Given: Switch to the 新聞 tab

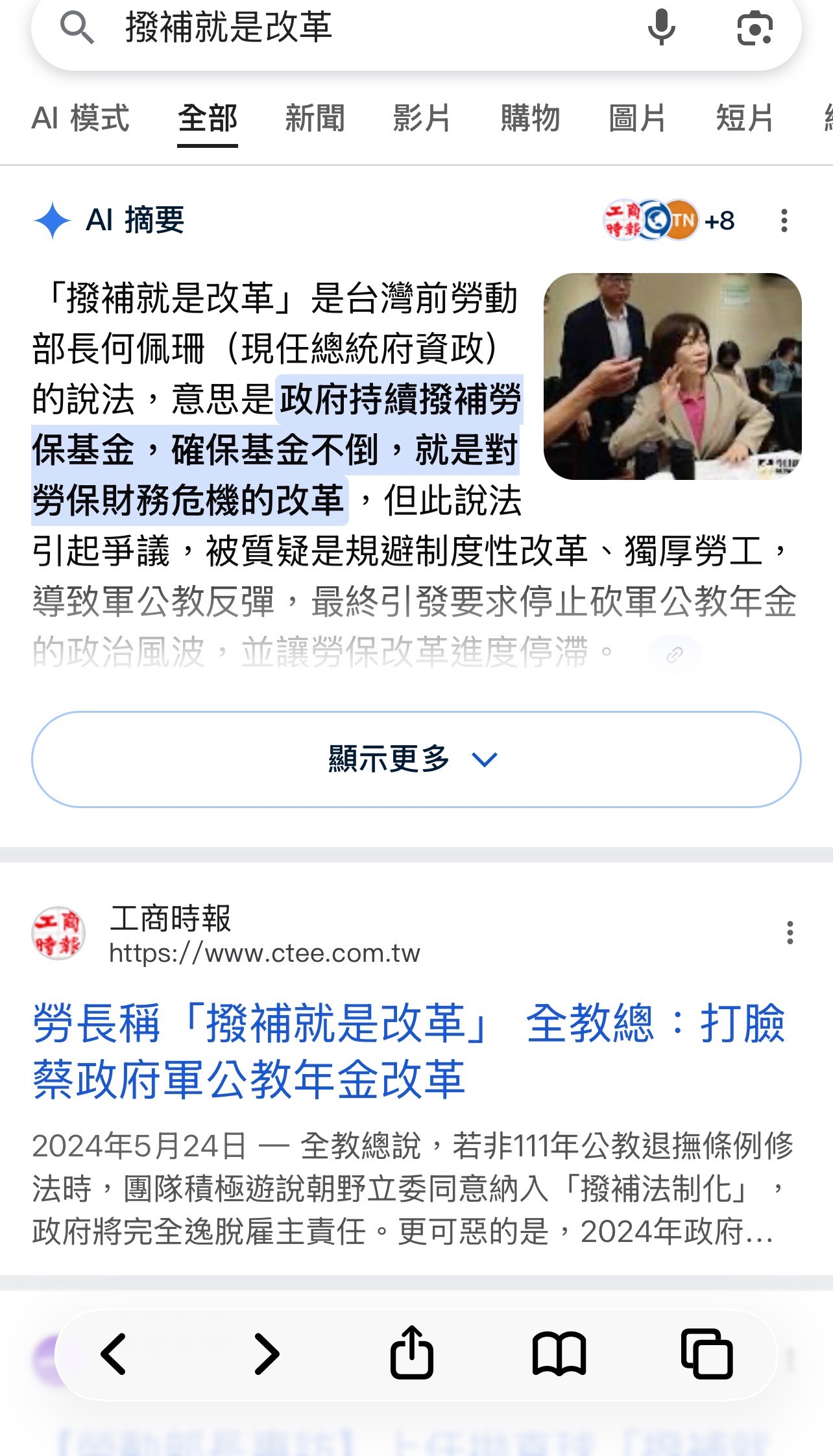Looking at the screenshot, I should coord(315,119).
